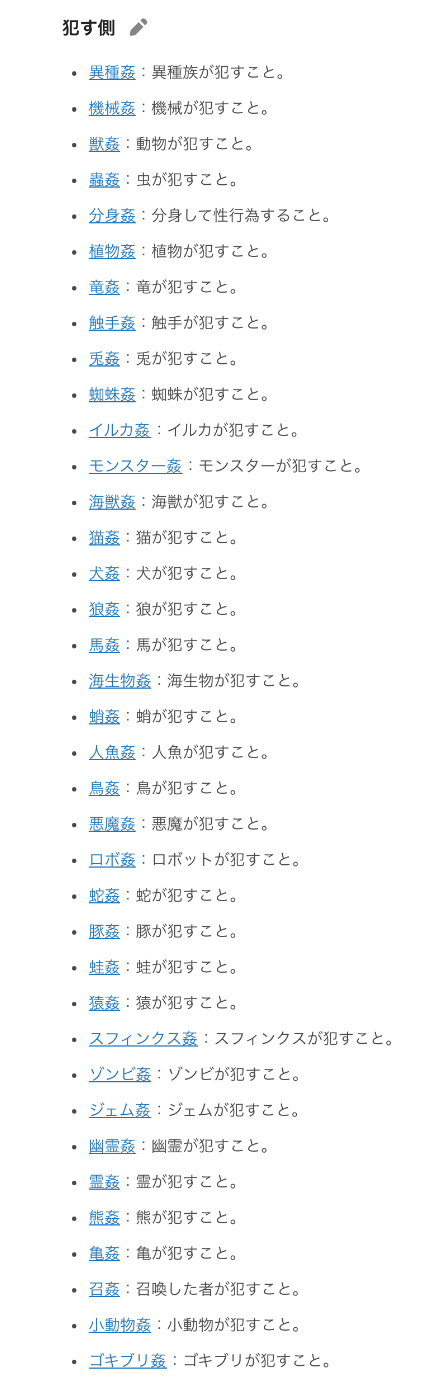Viewport: 432px width, 1397px height.
Task: Go to the 竜姦 entry
Action: [104, 287]
